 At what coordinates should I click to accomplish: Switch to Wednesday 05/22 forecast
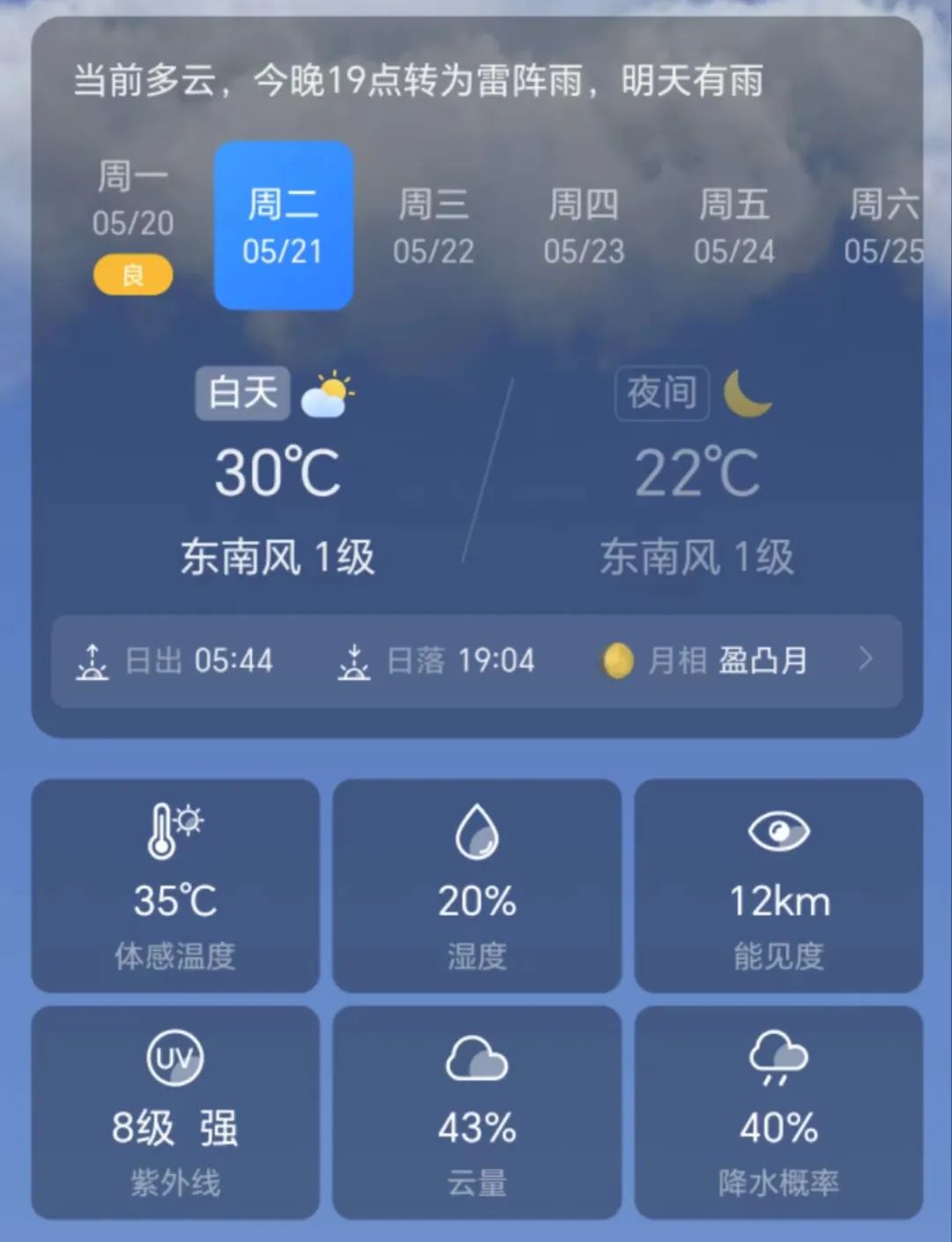click(434, 227)
